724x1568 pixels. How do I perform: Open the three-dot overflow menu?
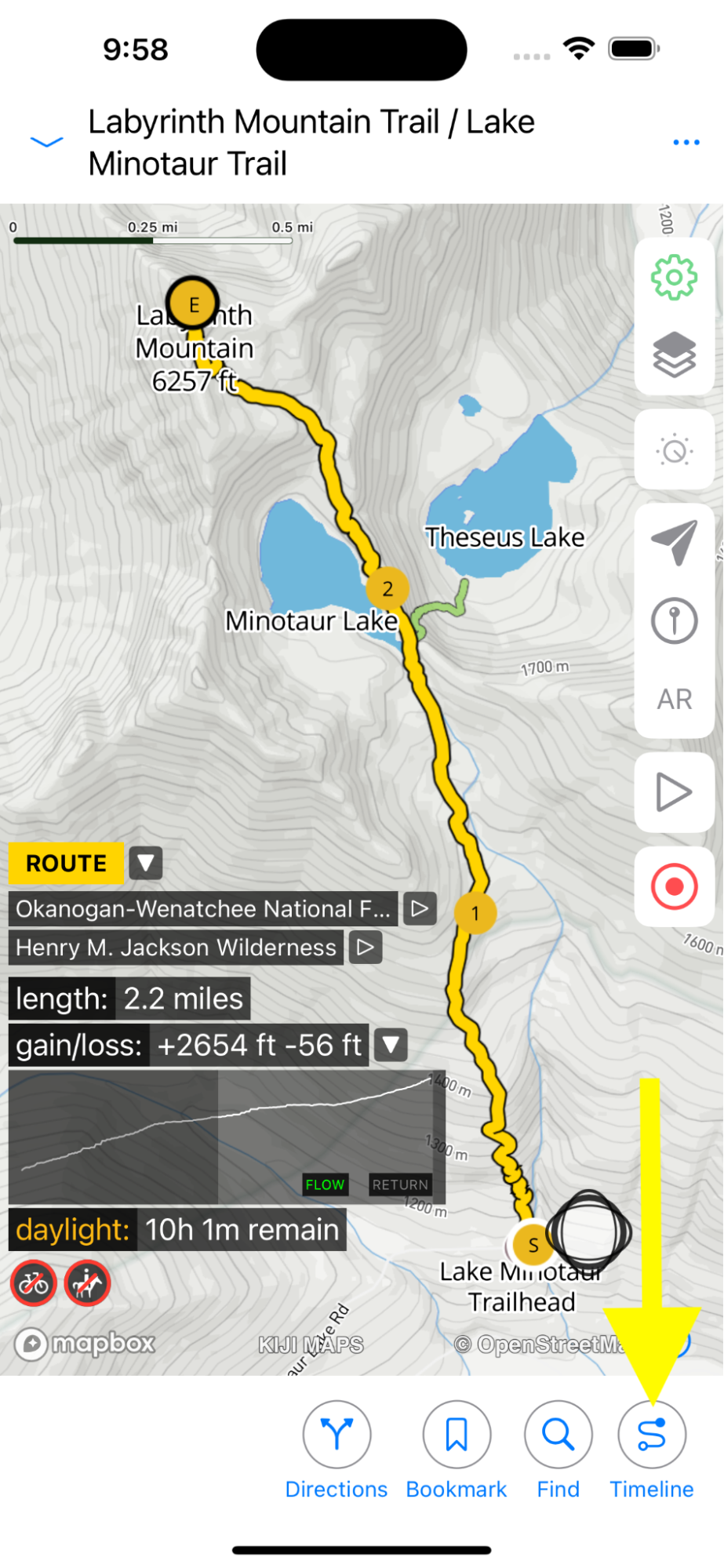pos(686,142)
